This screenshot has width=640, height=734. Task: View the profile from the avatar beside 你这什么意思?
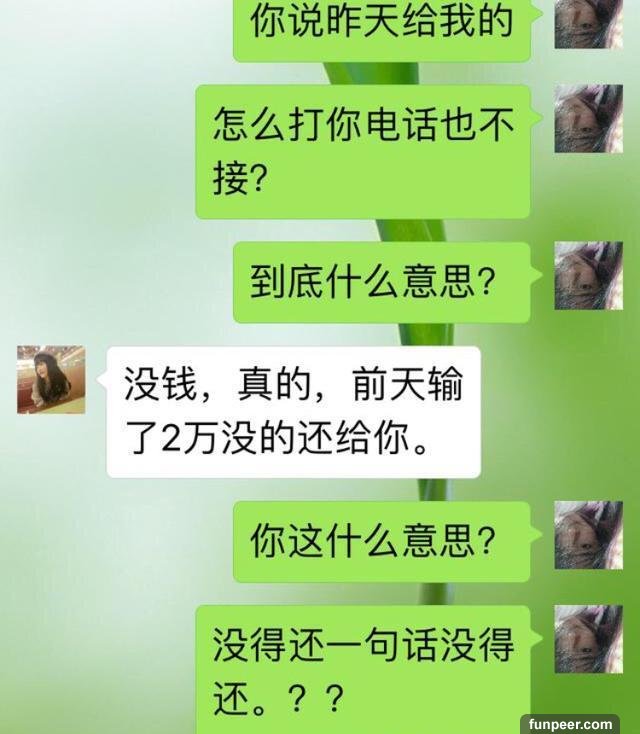point(589,535)
